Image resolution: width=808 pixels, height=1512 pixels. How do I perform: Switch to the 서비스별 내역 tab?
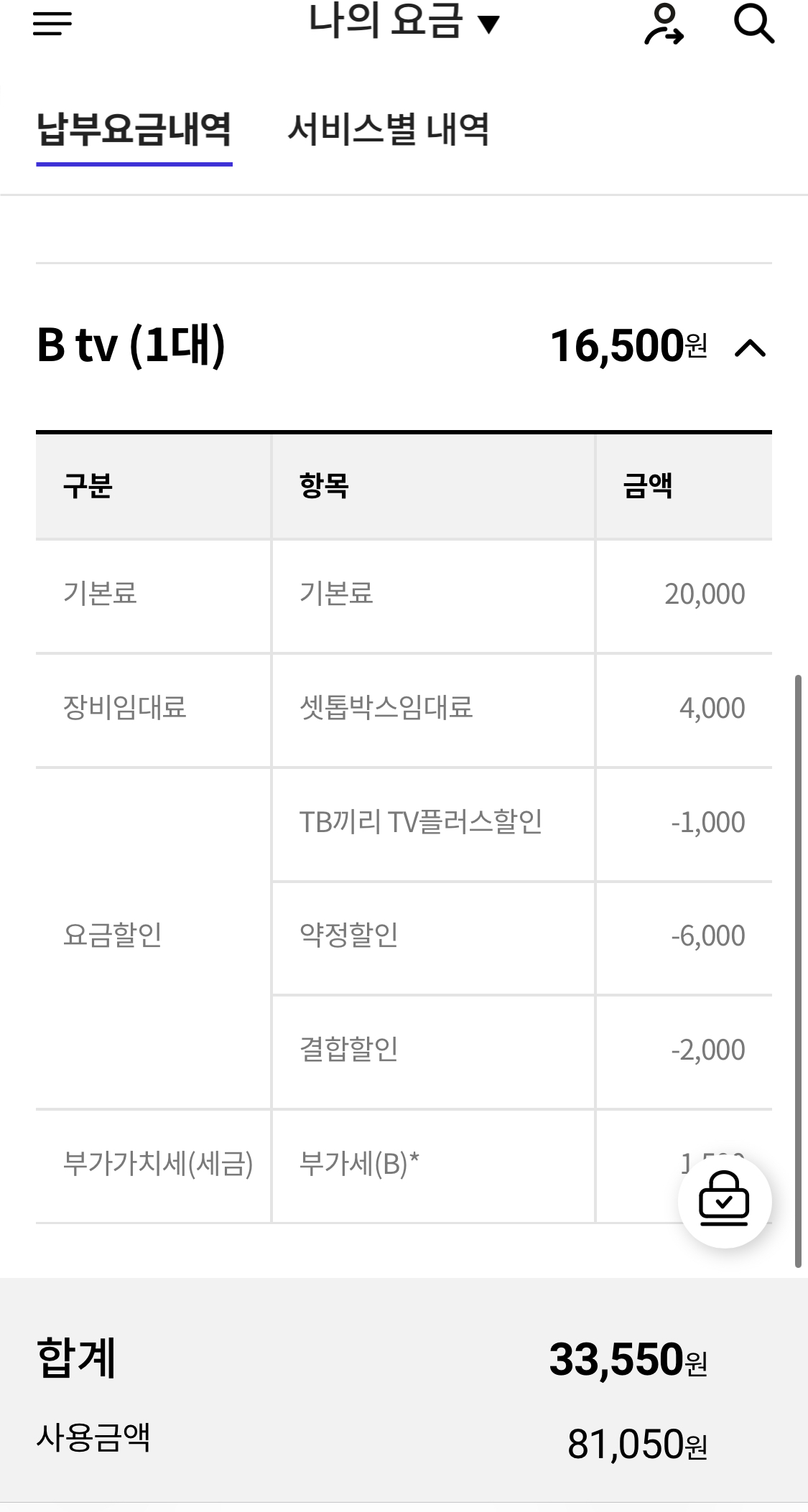coord(388,130)
